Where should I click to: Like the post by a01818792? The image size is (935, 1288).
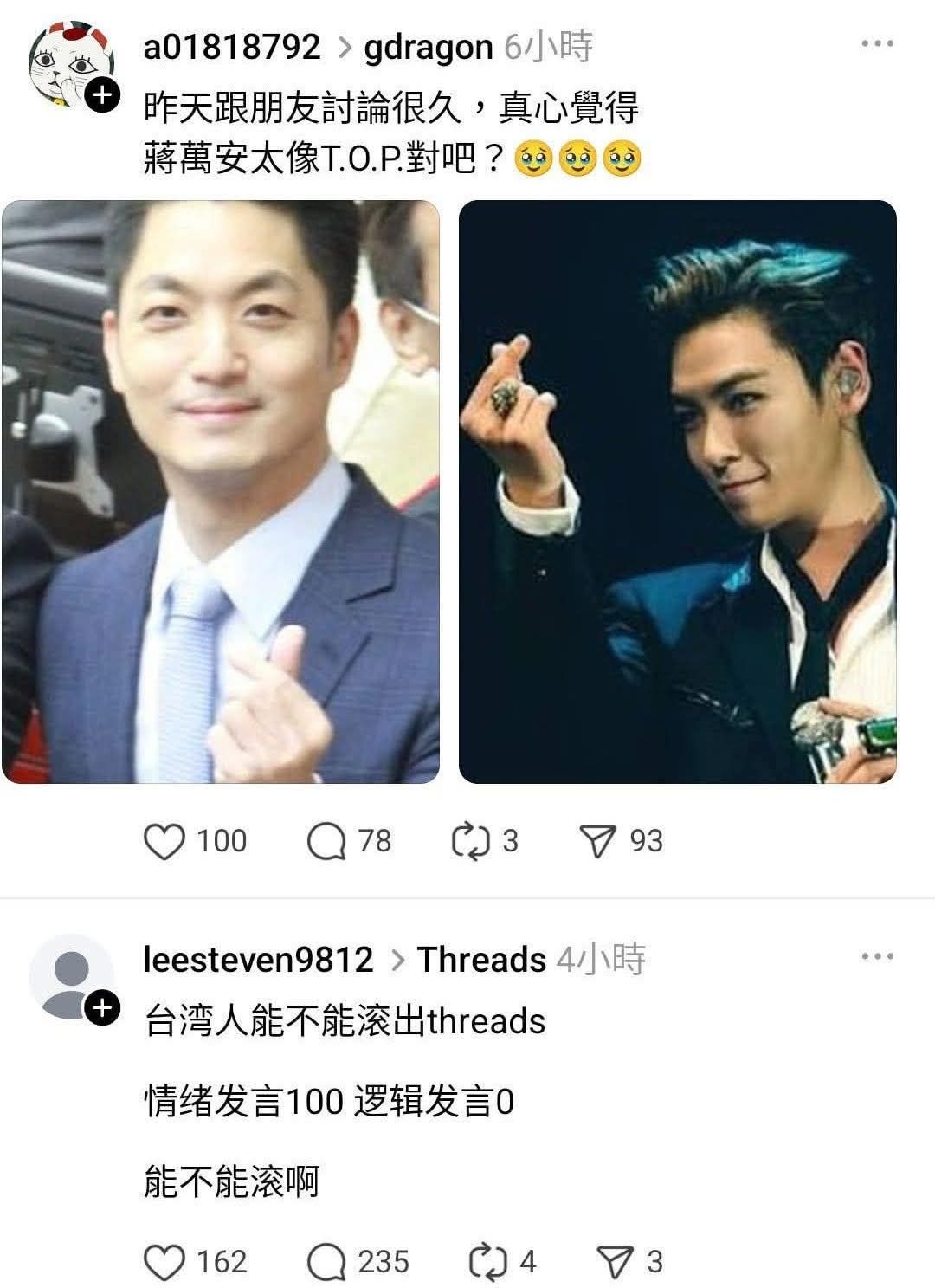tap(164, 841)
